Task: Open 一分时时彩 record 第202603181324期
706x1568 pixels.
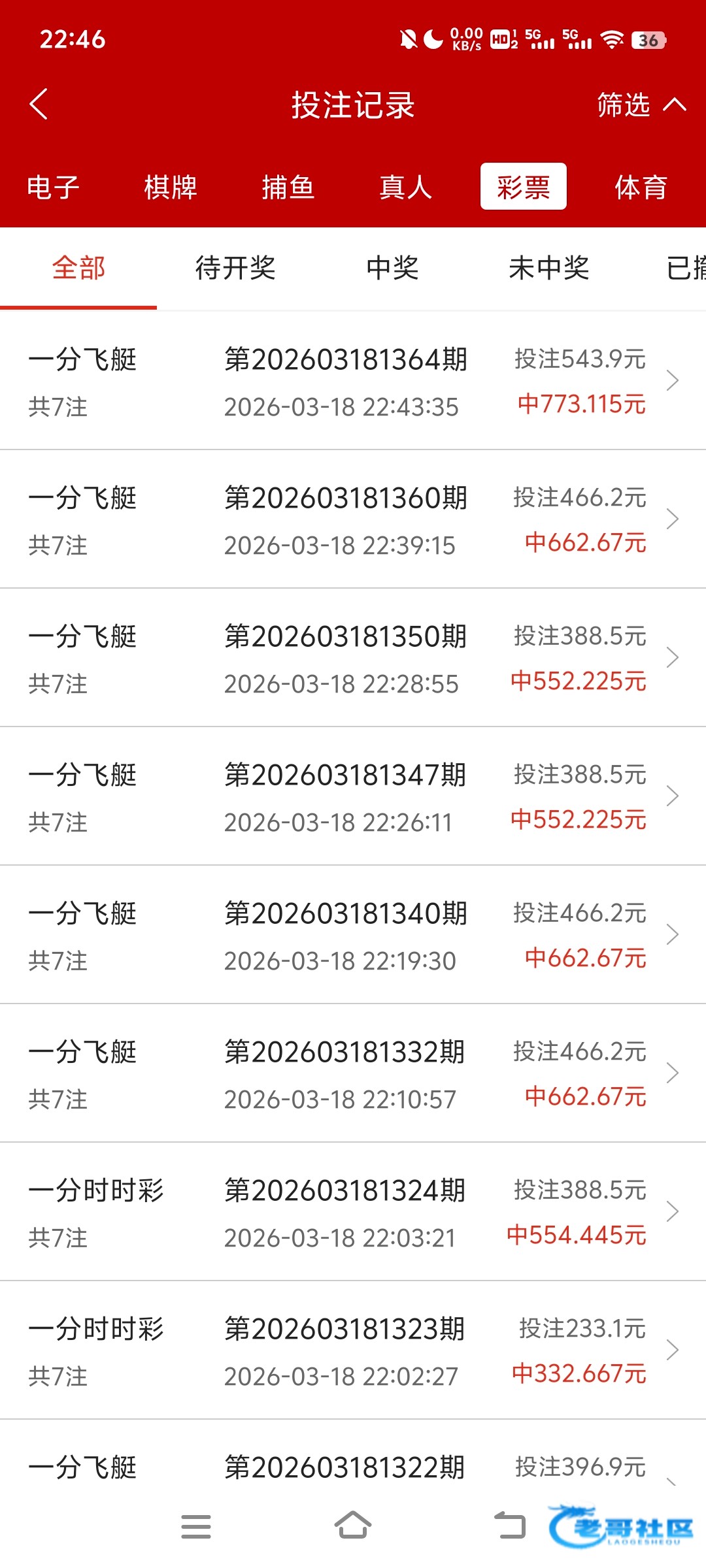Action: pyautogui.click(x=353, y=1212)
